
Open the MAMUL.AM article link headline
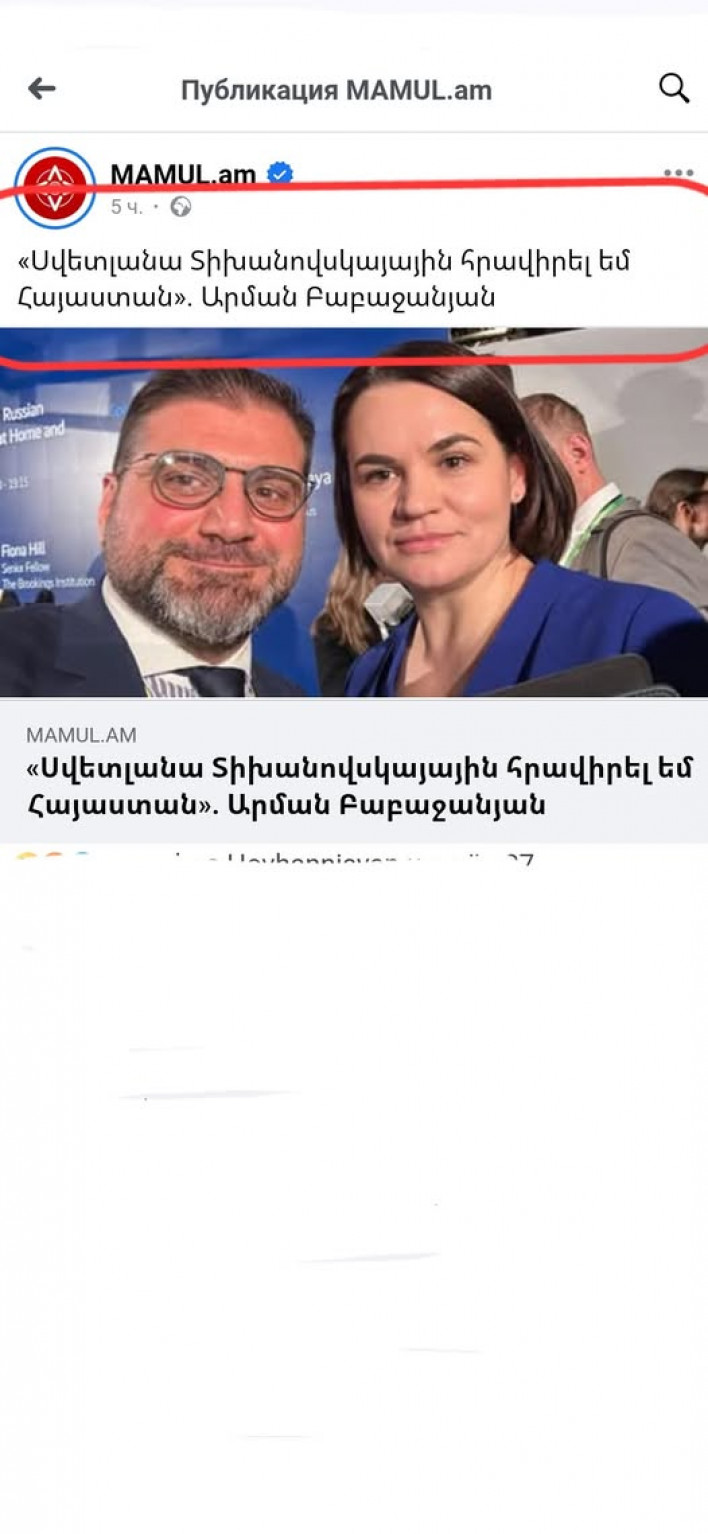(360, 787)
